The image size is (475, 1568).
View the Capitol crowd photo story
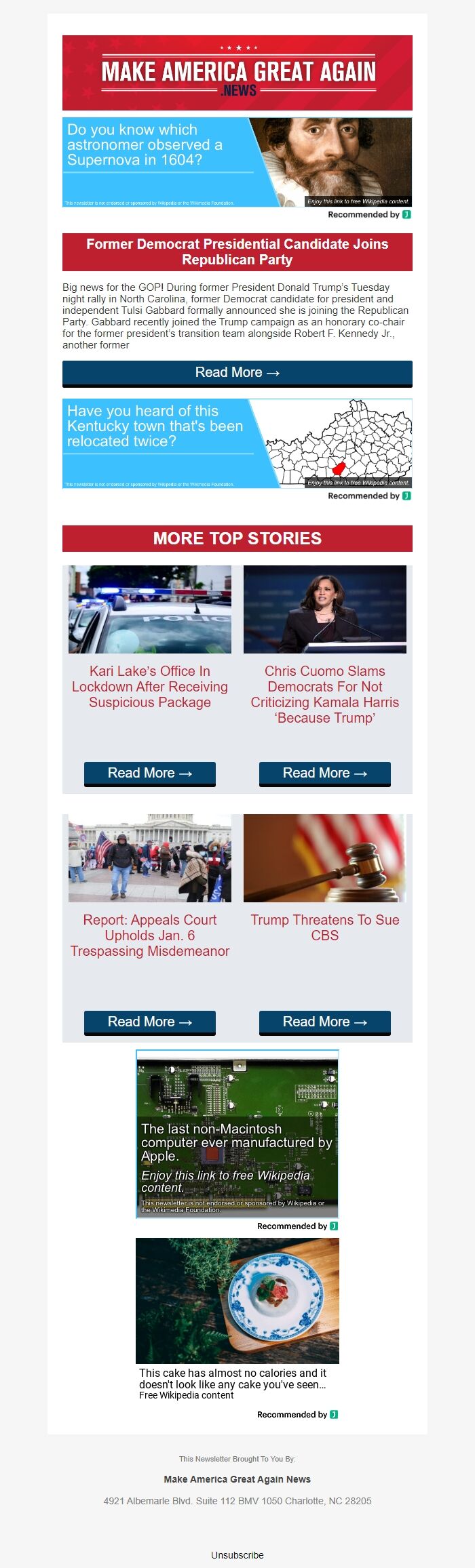coord(149,858)
